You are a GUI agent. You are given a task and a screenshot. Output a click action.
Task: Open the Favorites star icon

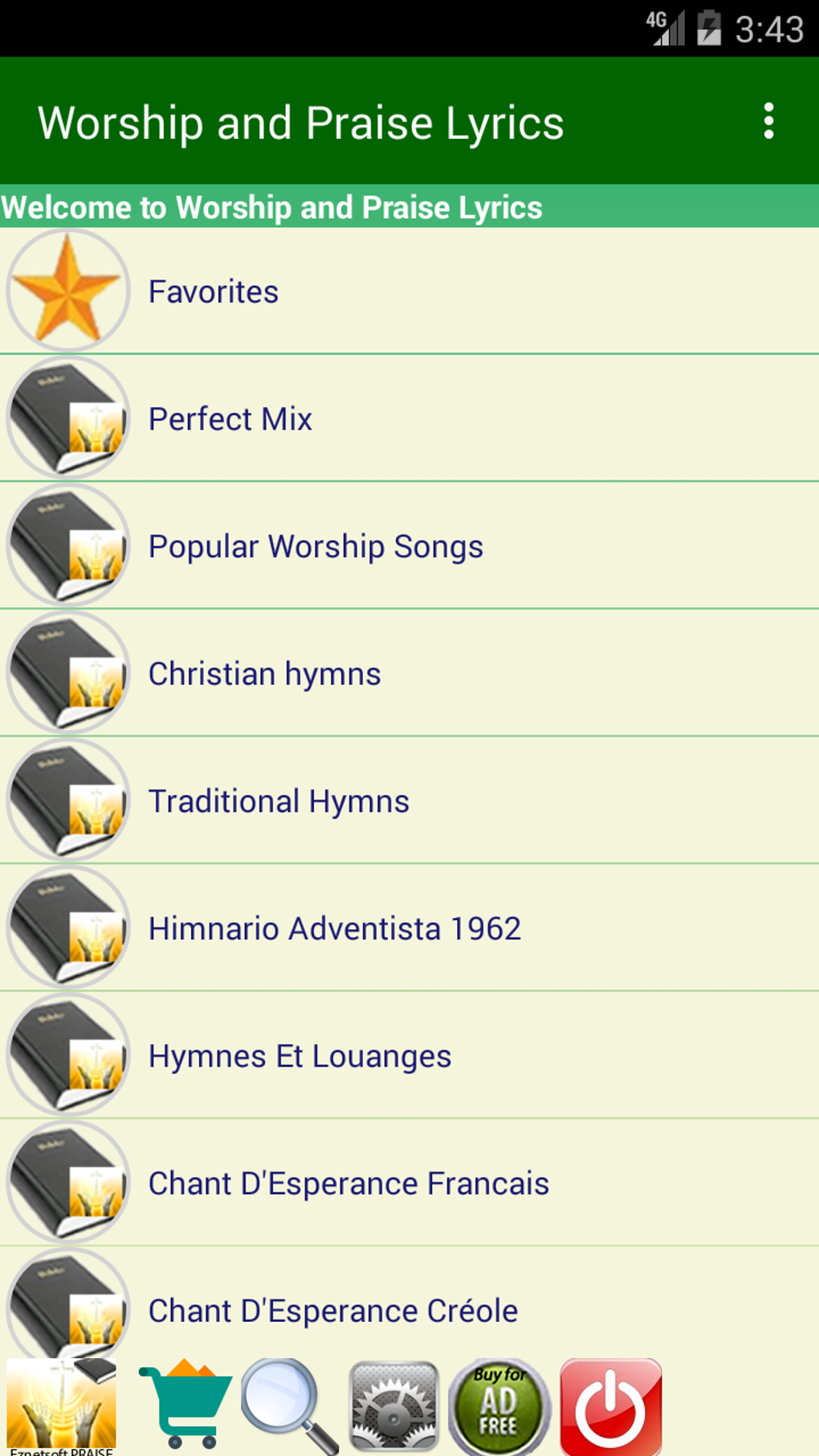[67, 291]
